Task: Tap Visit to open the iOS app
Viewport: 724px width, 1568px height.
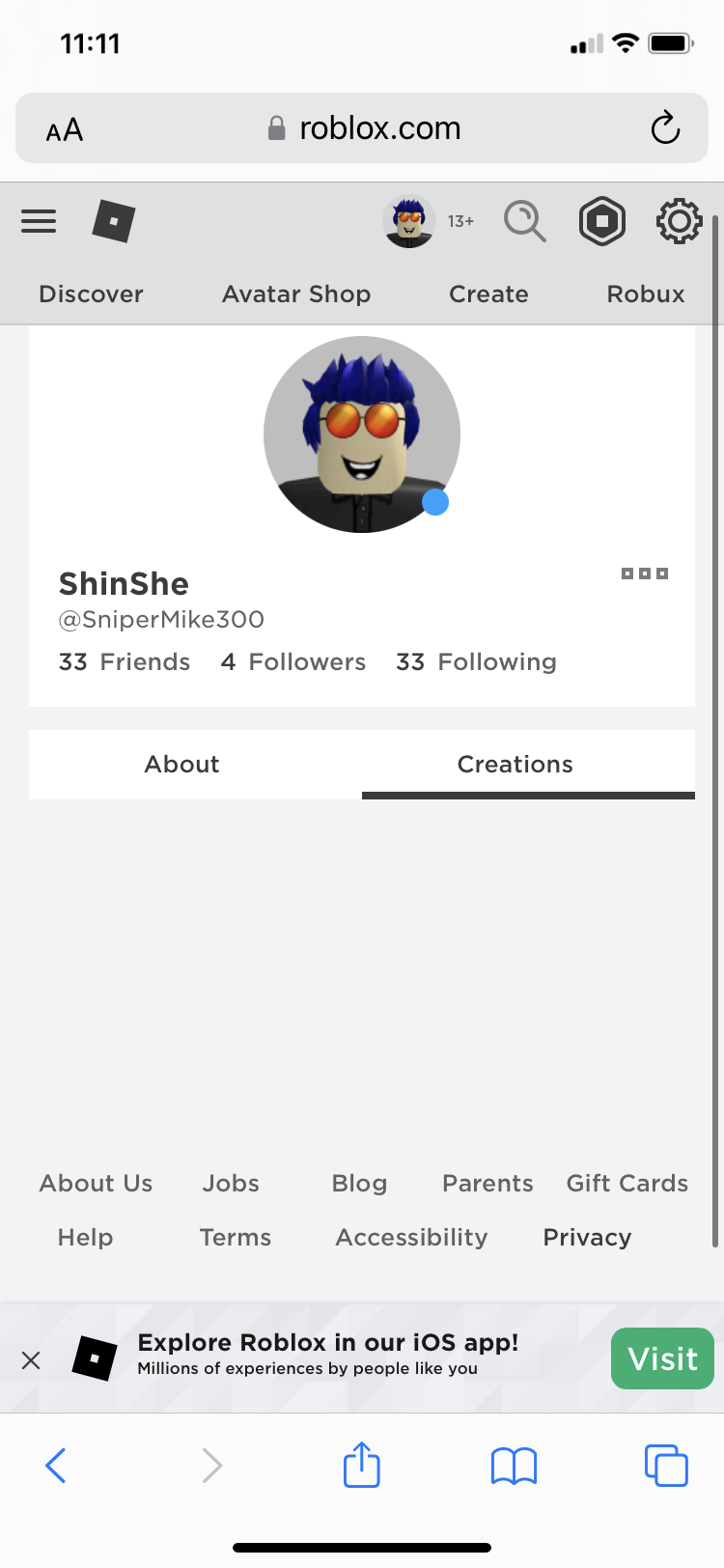Action: [x=662, y=1358]
